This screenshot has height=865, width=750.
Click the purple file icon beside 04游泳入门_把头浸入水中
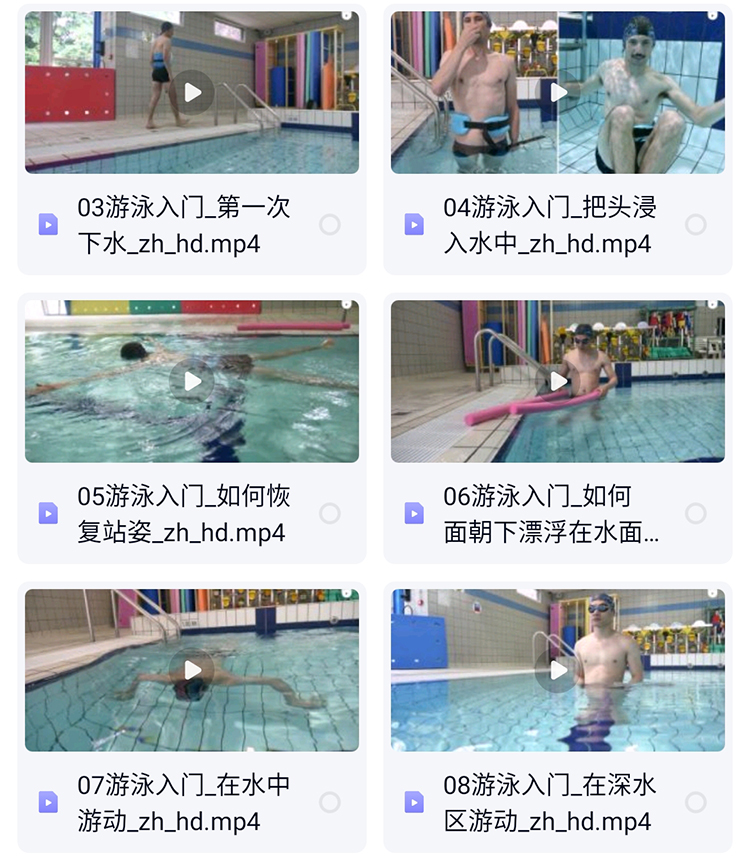tap(413, 224)
